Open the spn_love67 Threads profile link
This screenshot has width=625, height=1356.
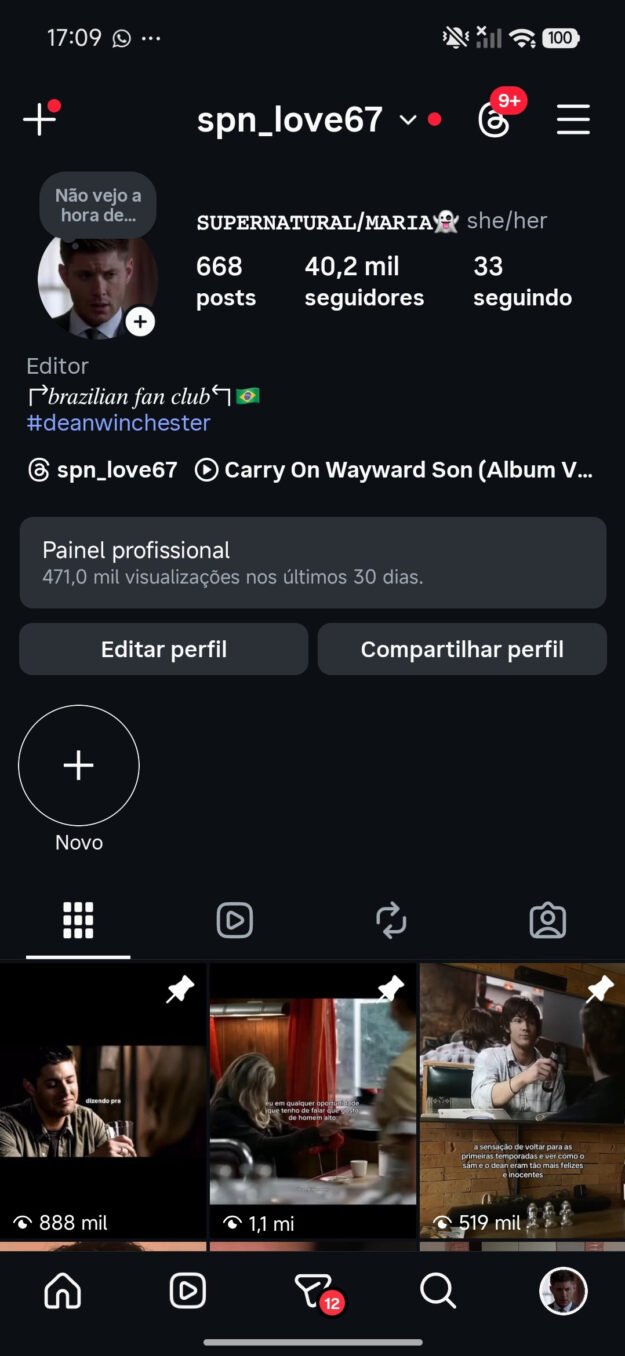[x=102, y=470]
